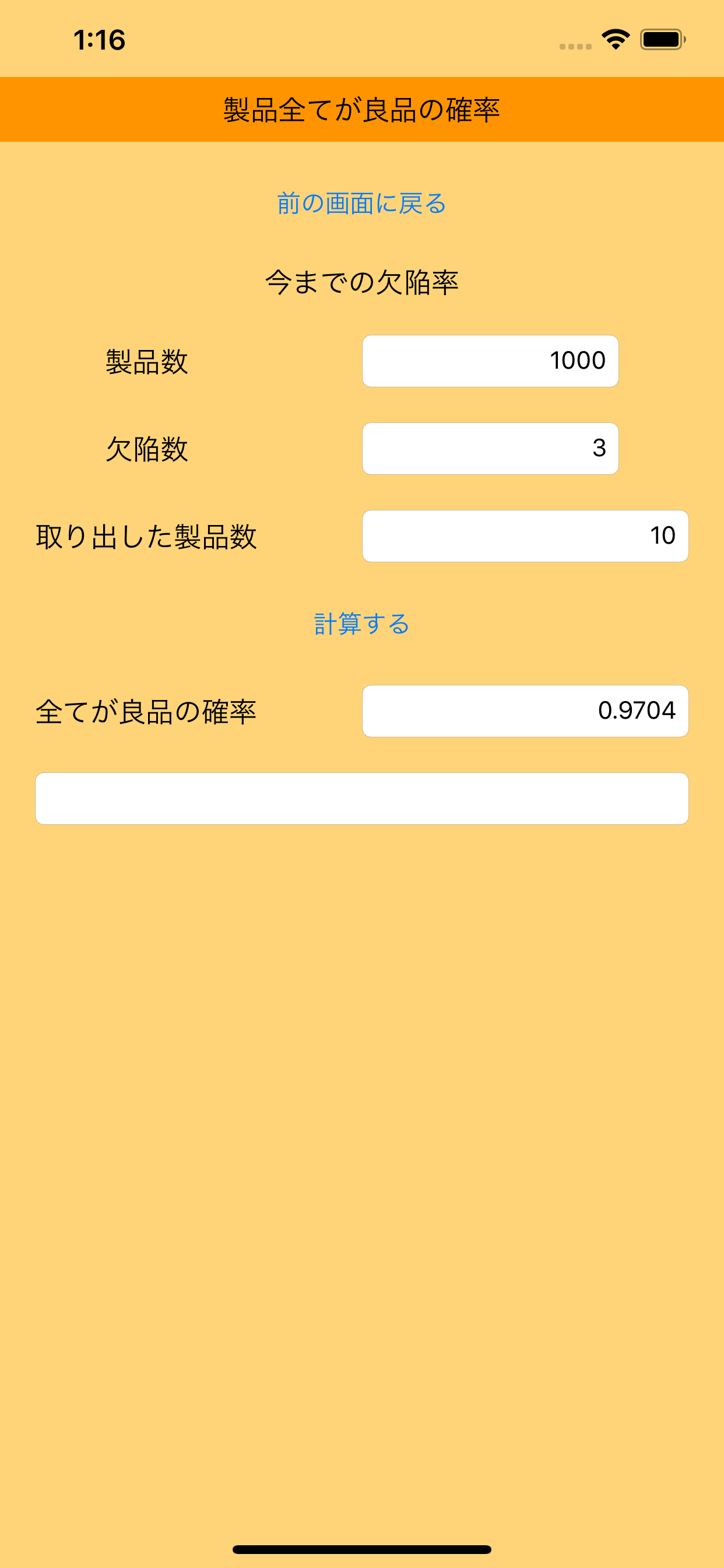Select the 全てが良品の確率 result field
The width and height of the screenshot is (724, 1568).
(x=526, y=712)
